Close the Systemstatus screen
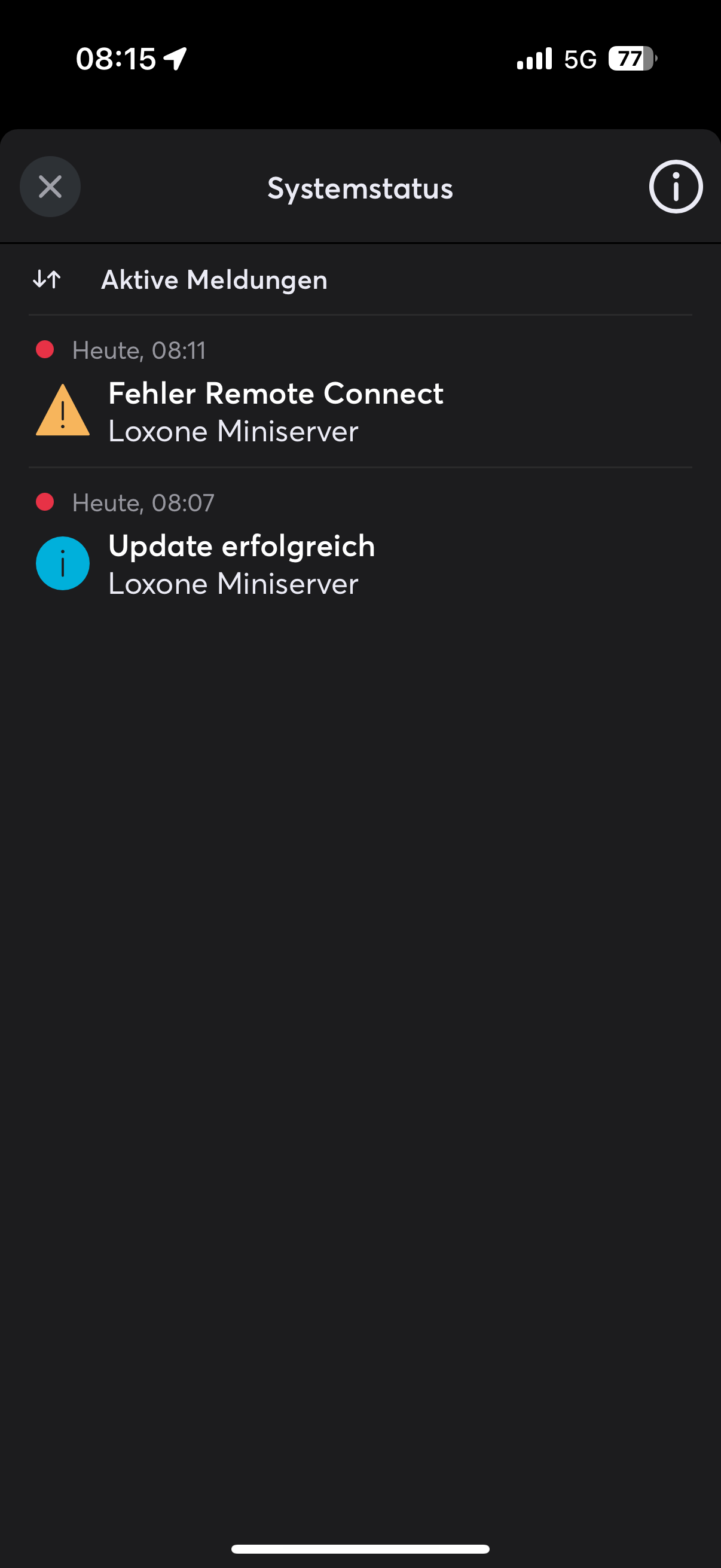This screenshot has height=1568, width=721. click(x=50, y=187)
